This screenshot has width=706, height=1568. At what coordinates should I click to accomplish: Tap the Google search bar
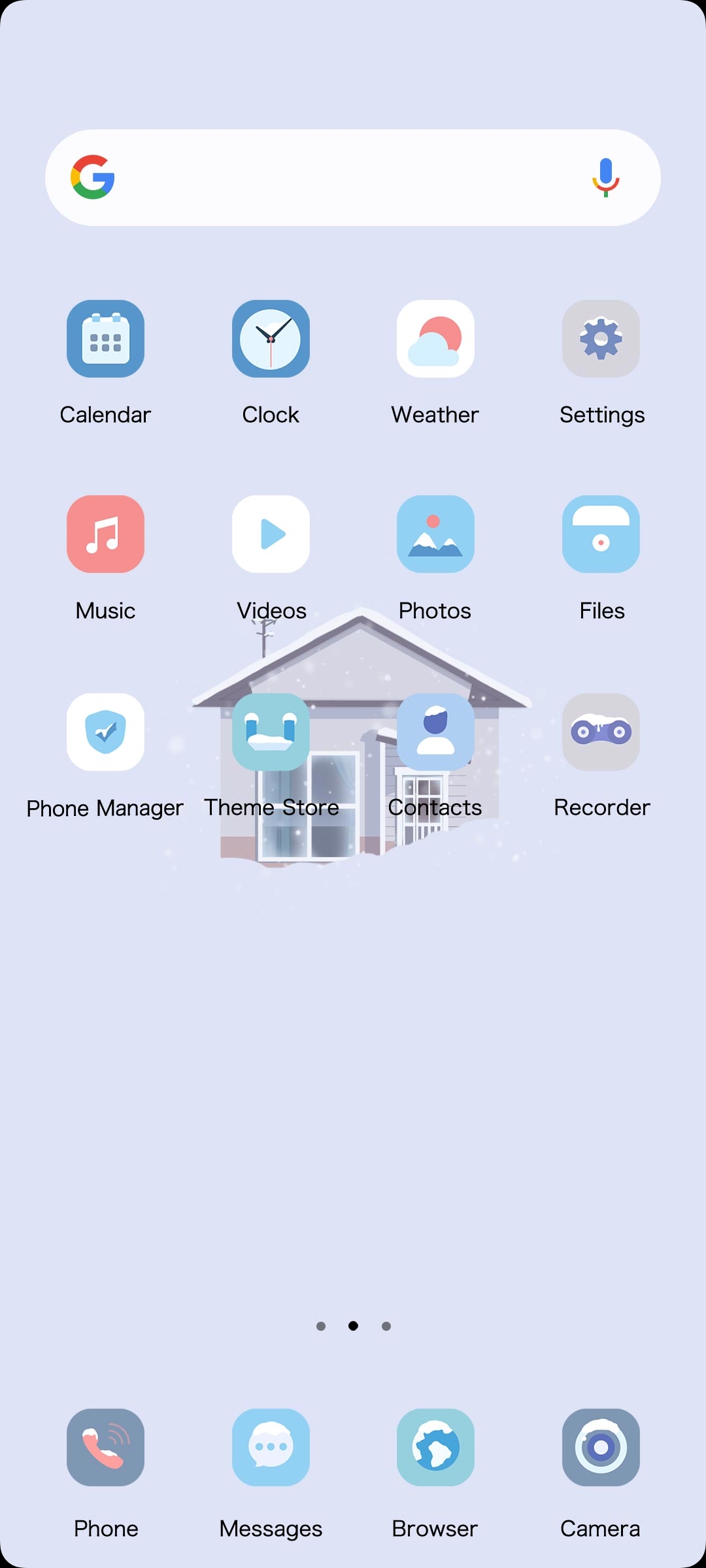353,178
